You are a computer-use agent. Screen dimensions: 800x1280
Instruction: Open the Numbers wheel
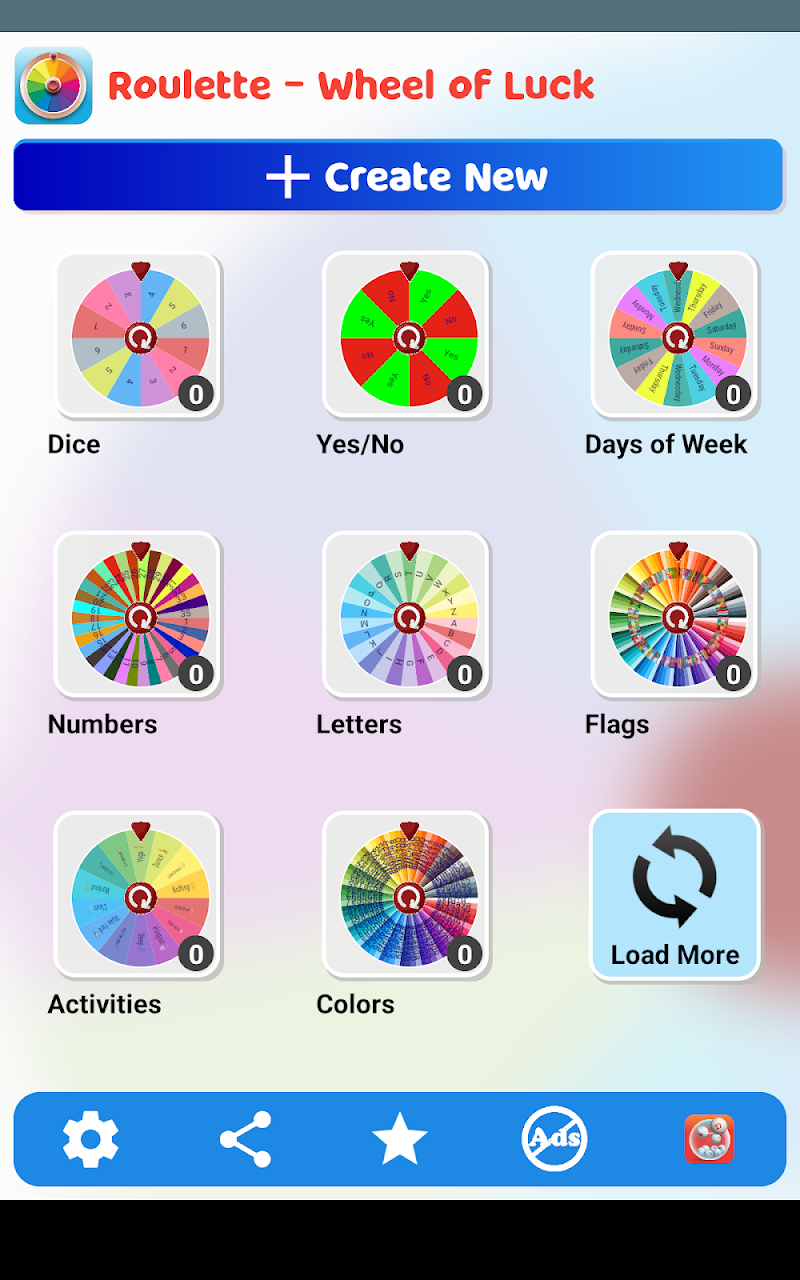(x=139, y=616)
